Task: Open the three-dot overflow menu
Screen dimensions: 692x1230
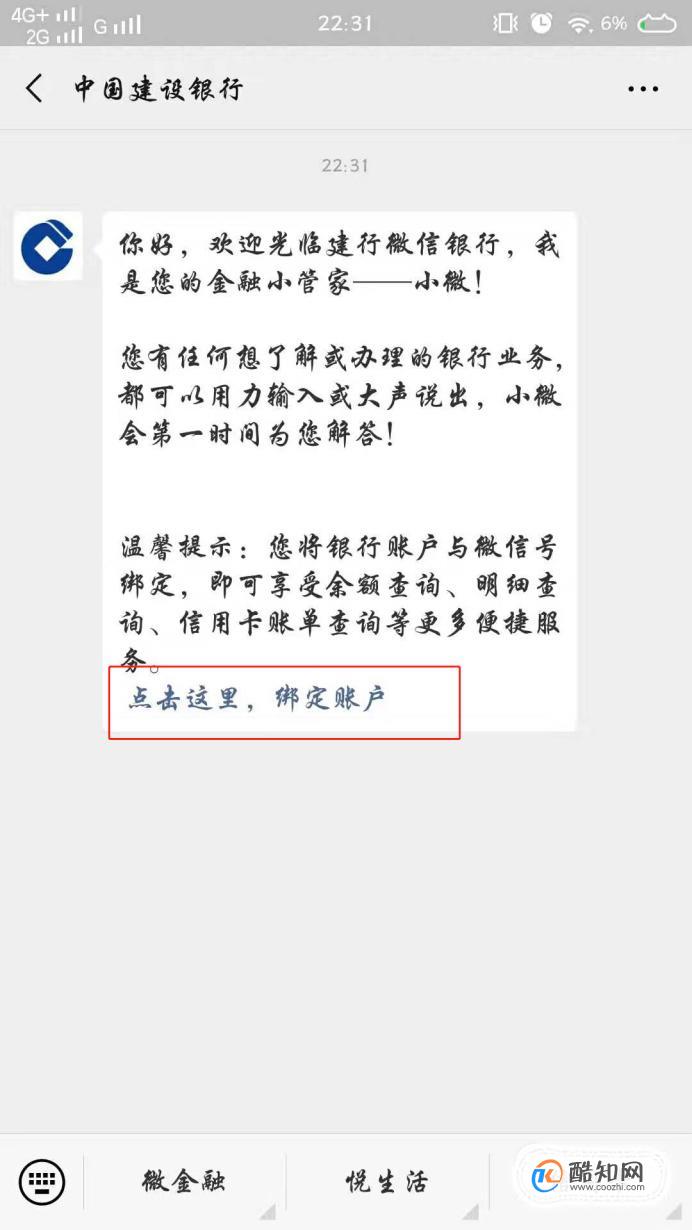Action: coord(643,89)
